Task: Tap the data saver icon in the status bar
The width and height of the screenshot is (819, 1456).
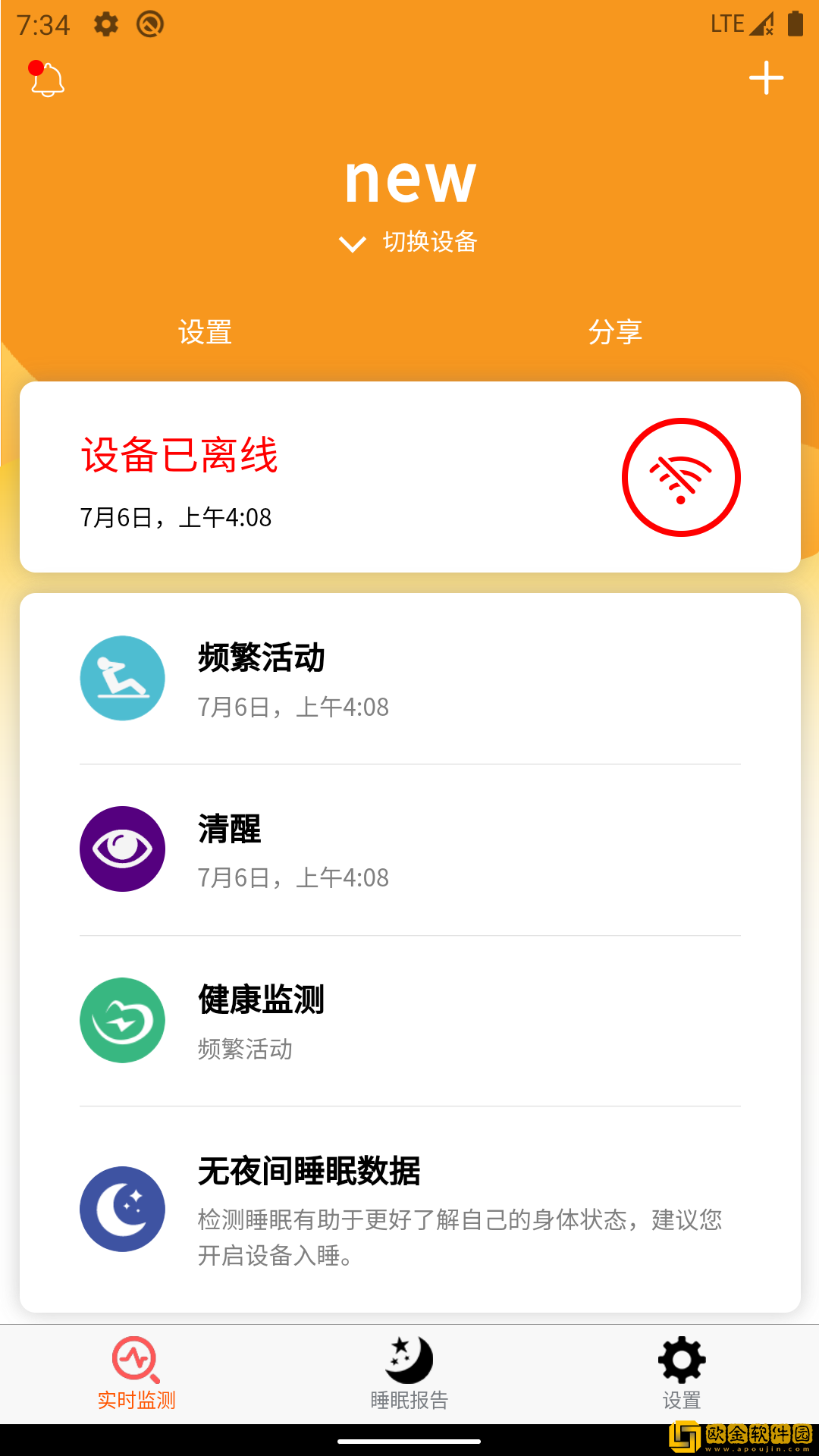Action: (149, 24)
